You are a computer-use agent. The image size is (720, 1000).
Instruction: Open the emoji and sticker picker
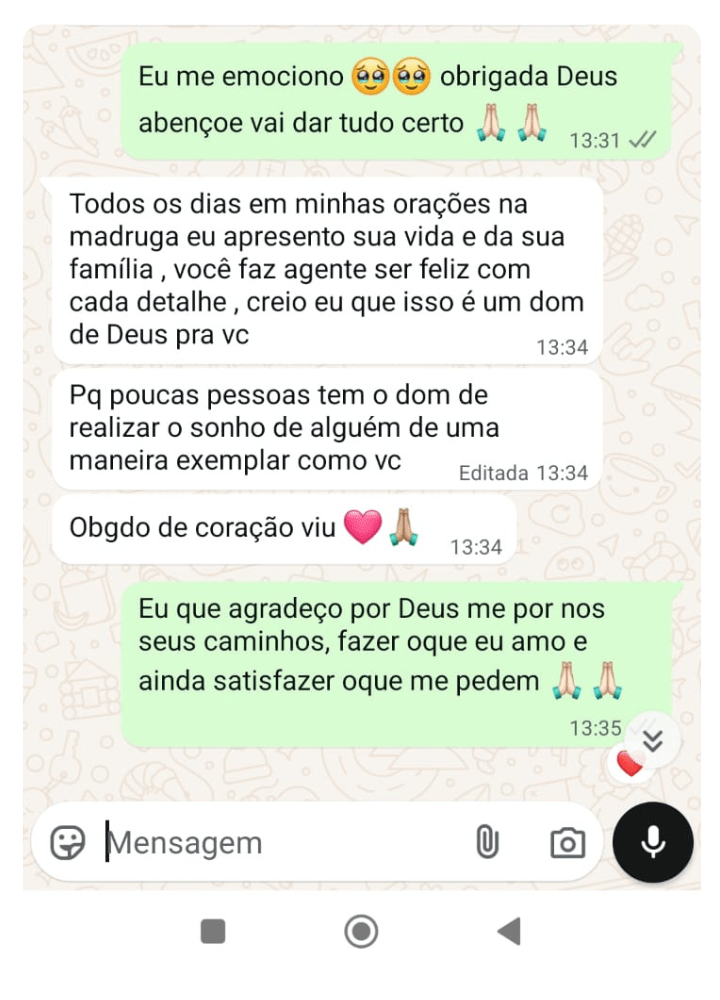(68, 843)
